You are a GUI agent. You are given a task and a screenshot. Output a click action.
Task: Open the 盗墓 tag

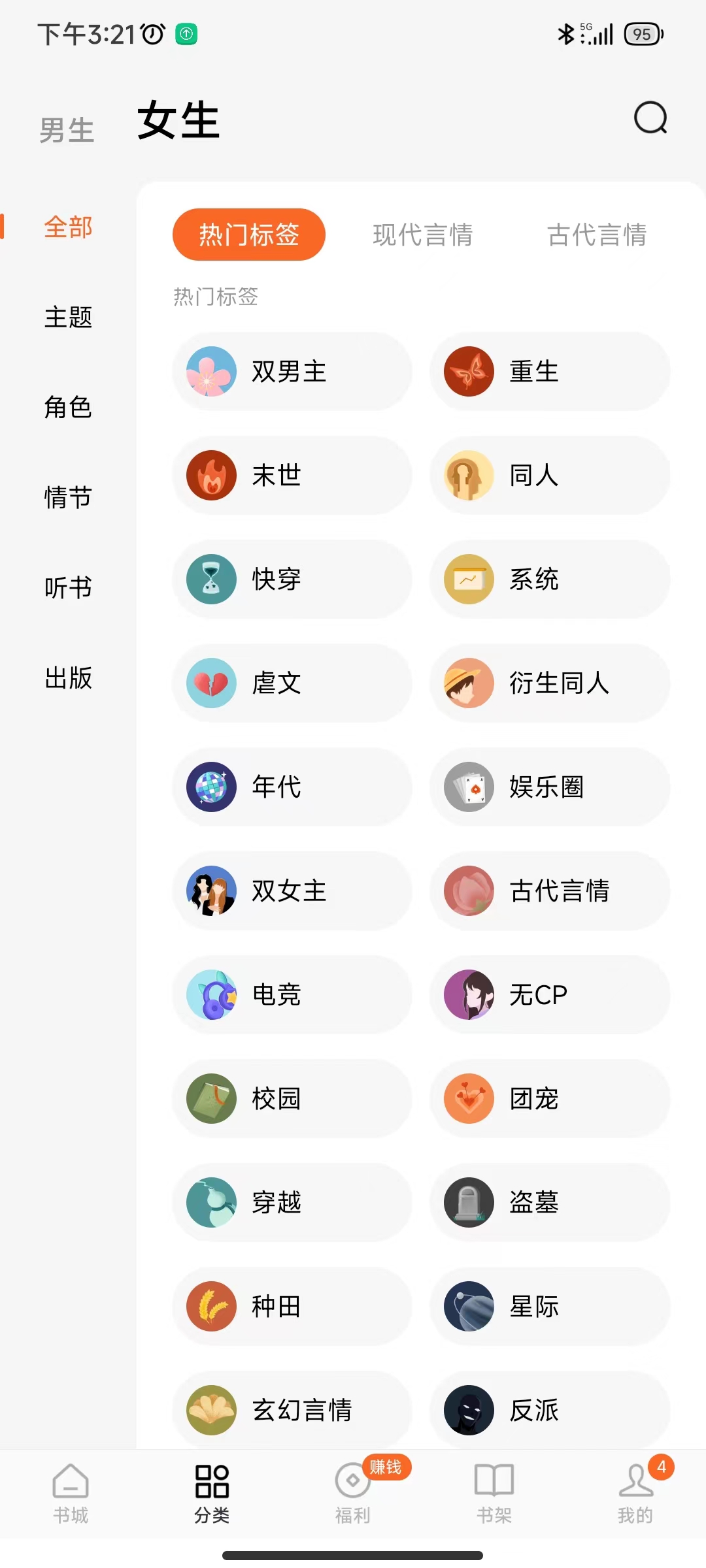pos(550,1203)
